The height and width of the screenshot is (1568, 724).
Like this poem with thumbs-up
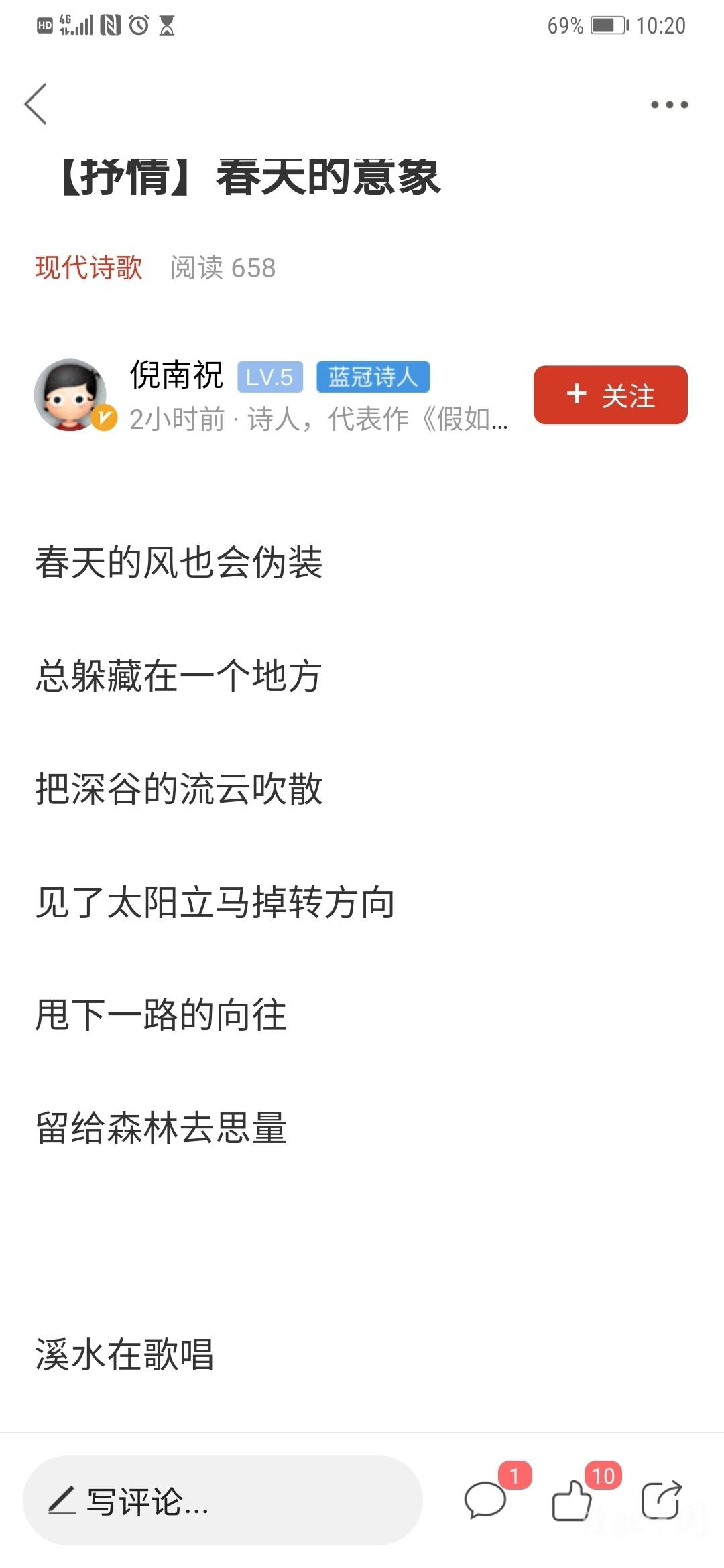572,1500
